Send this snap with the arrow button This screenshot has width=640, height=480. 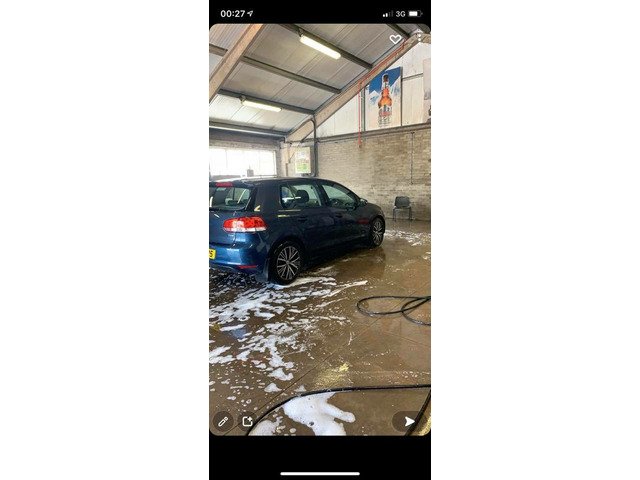coord(408,421)
